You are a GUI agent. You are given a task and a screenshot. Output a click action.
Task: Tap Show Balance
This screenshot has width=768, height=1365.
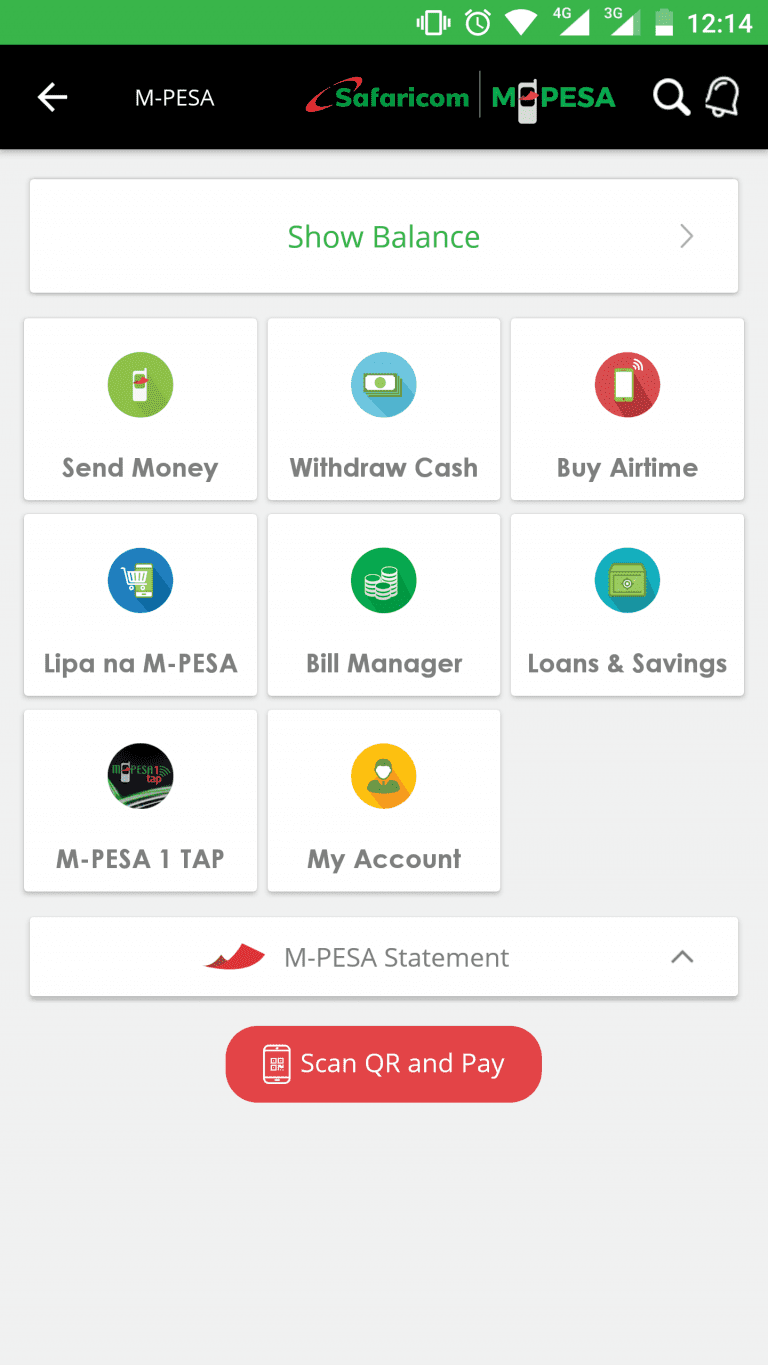(x=384, y=236)
